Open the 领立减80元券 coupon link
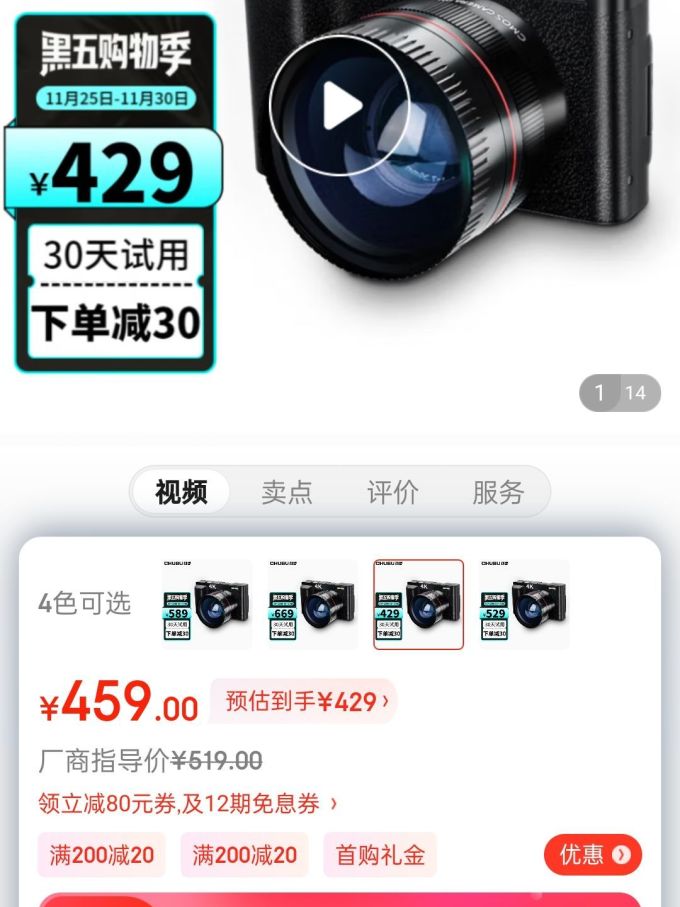This screenshot has height=907, width=680. (188, 803)
